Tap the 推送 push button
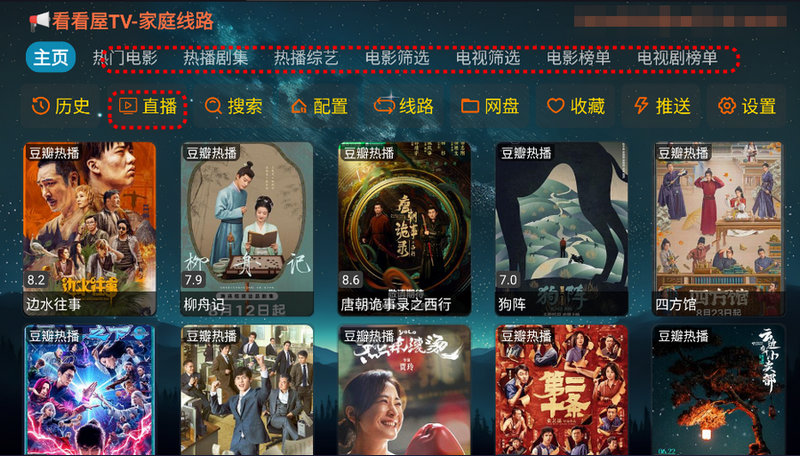 662,106
